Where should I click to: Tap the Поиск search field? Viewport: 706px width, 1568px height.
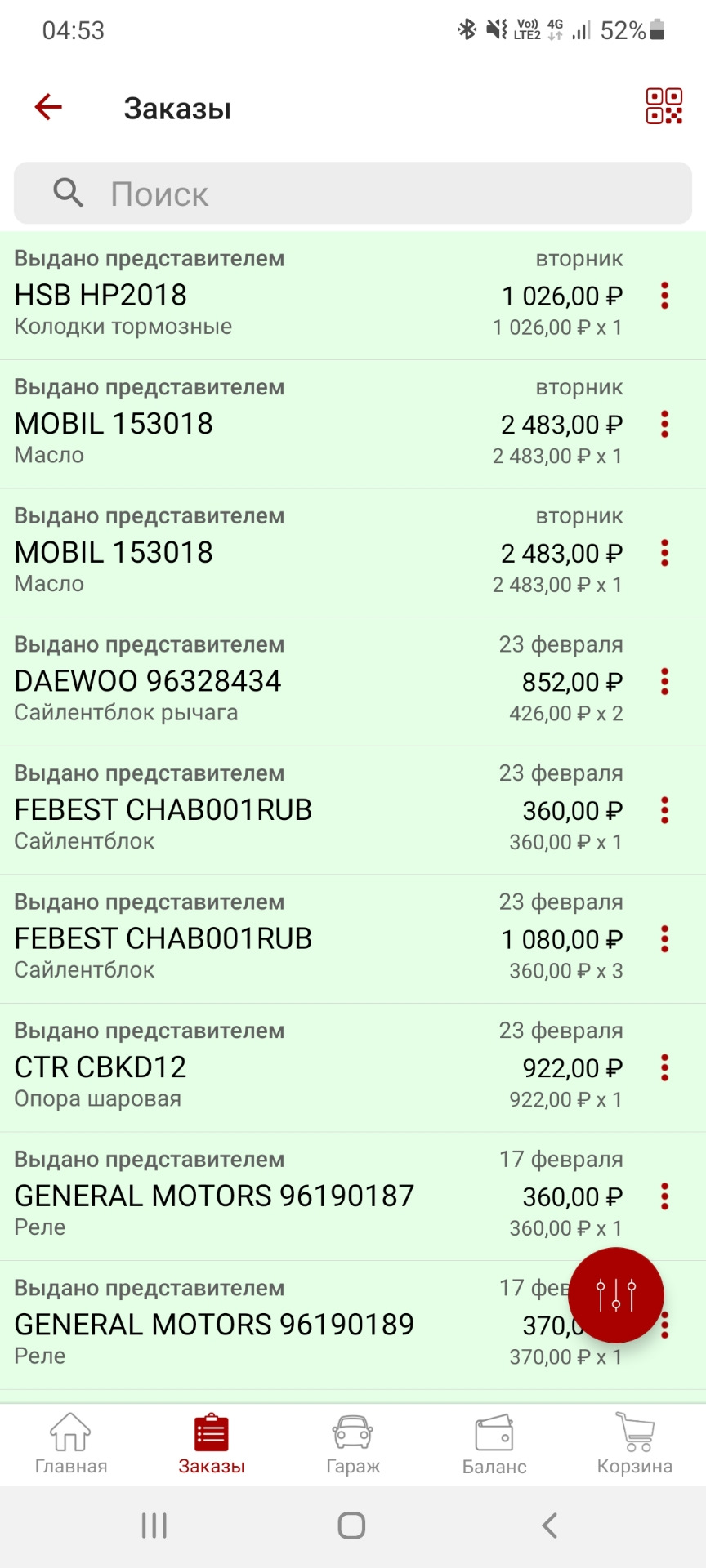pyautogui.click(x=353, y=194)
